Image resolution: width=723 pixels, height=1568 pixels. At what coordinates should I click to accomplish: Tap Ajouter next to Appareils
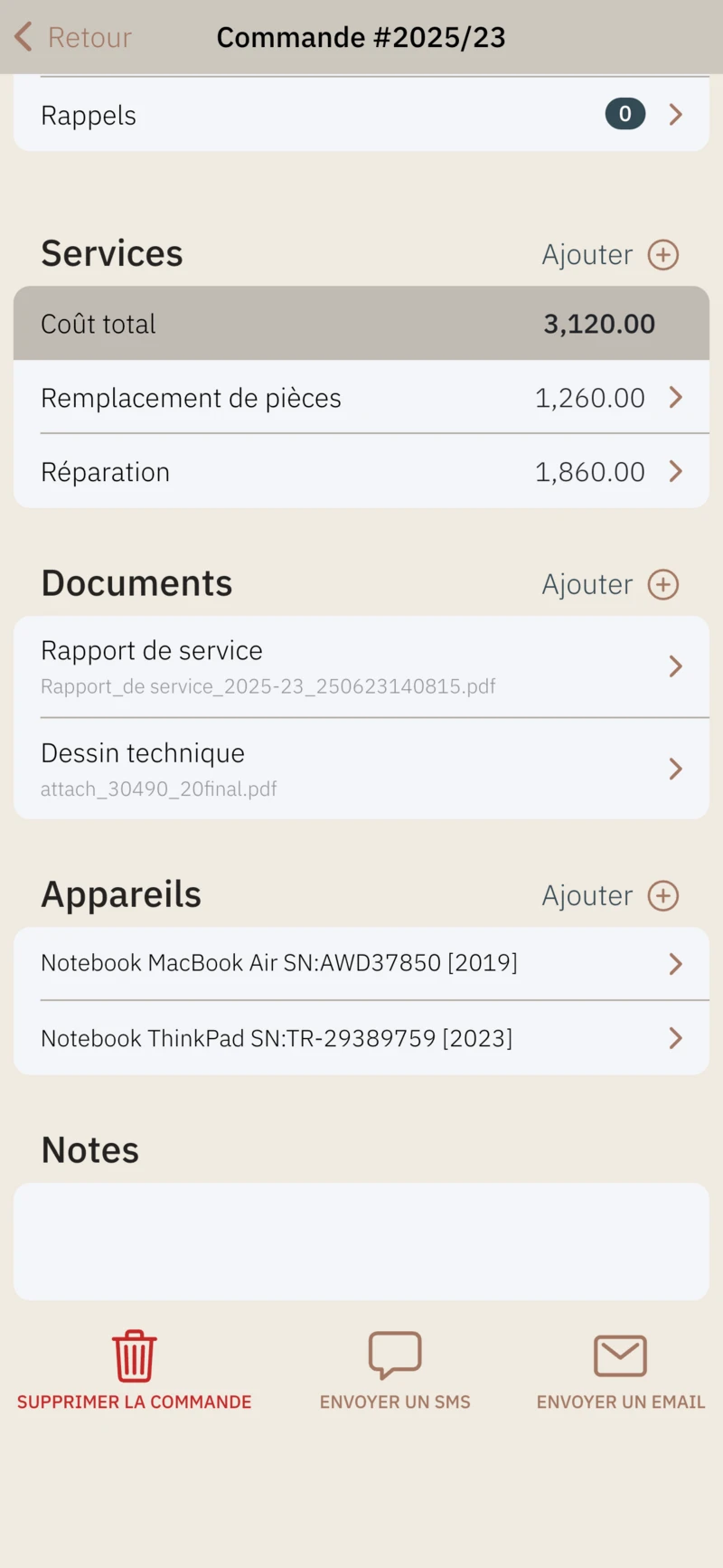point(610,896)
